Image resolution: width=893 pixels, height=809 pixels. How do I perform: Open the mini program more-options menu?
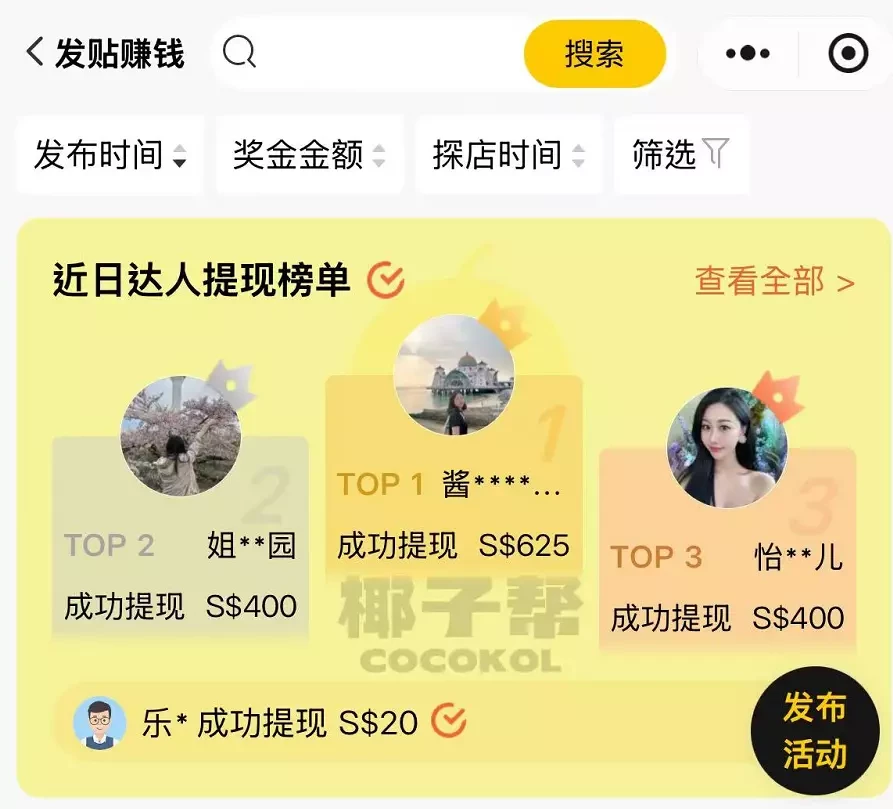pyautogui.click(x=748, y=54)
